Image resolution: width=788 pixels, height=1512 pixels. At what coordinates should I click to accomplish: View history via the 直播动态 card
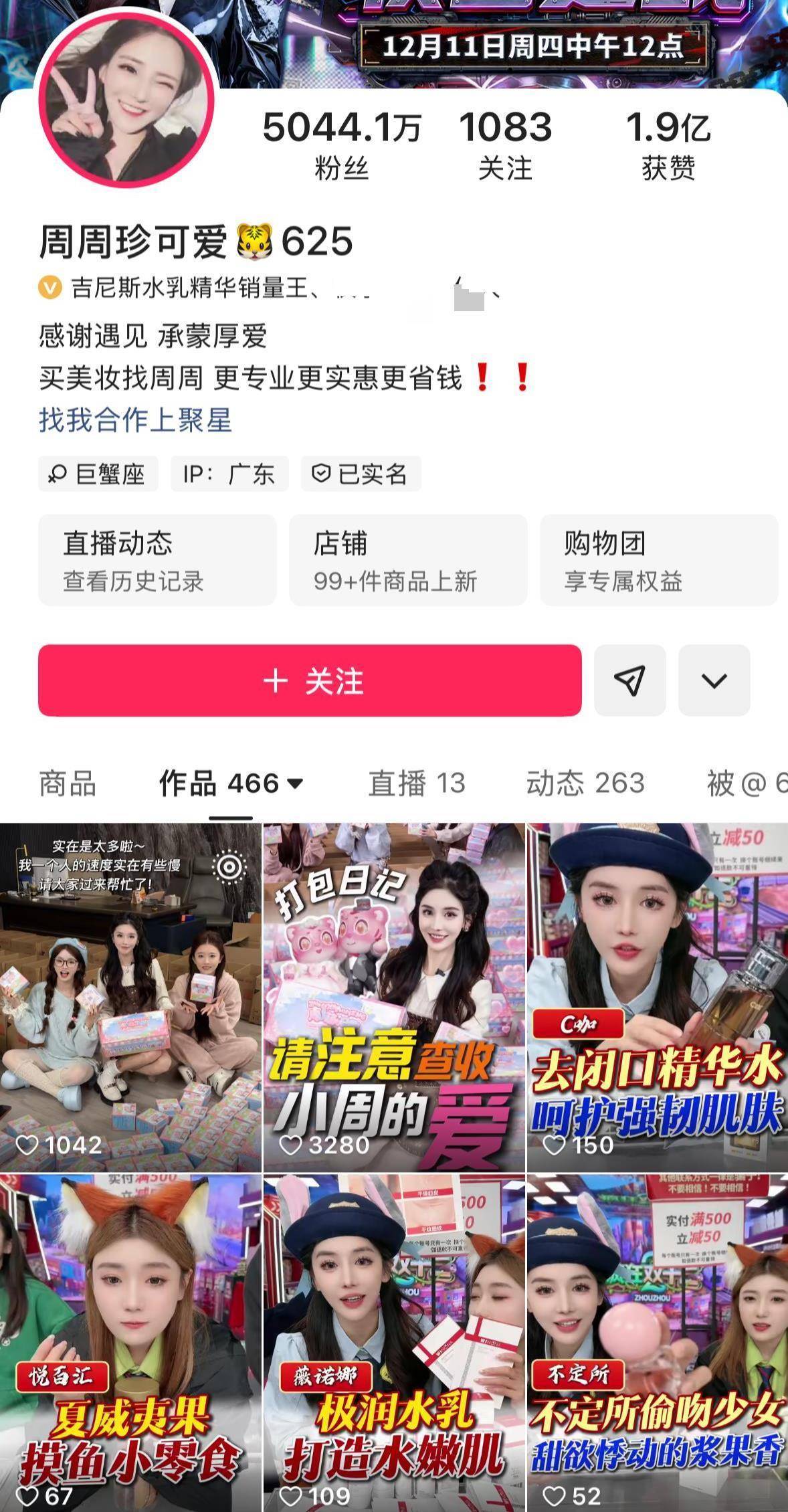point(157,560)
